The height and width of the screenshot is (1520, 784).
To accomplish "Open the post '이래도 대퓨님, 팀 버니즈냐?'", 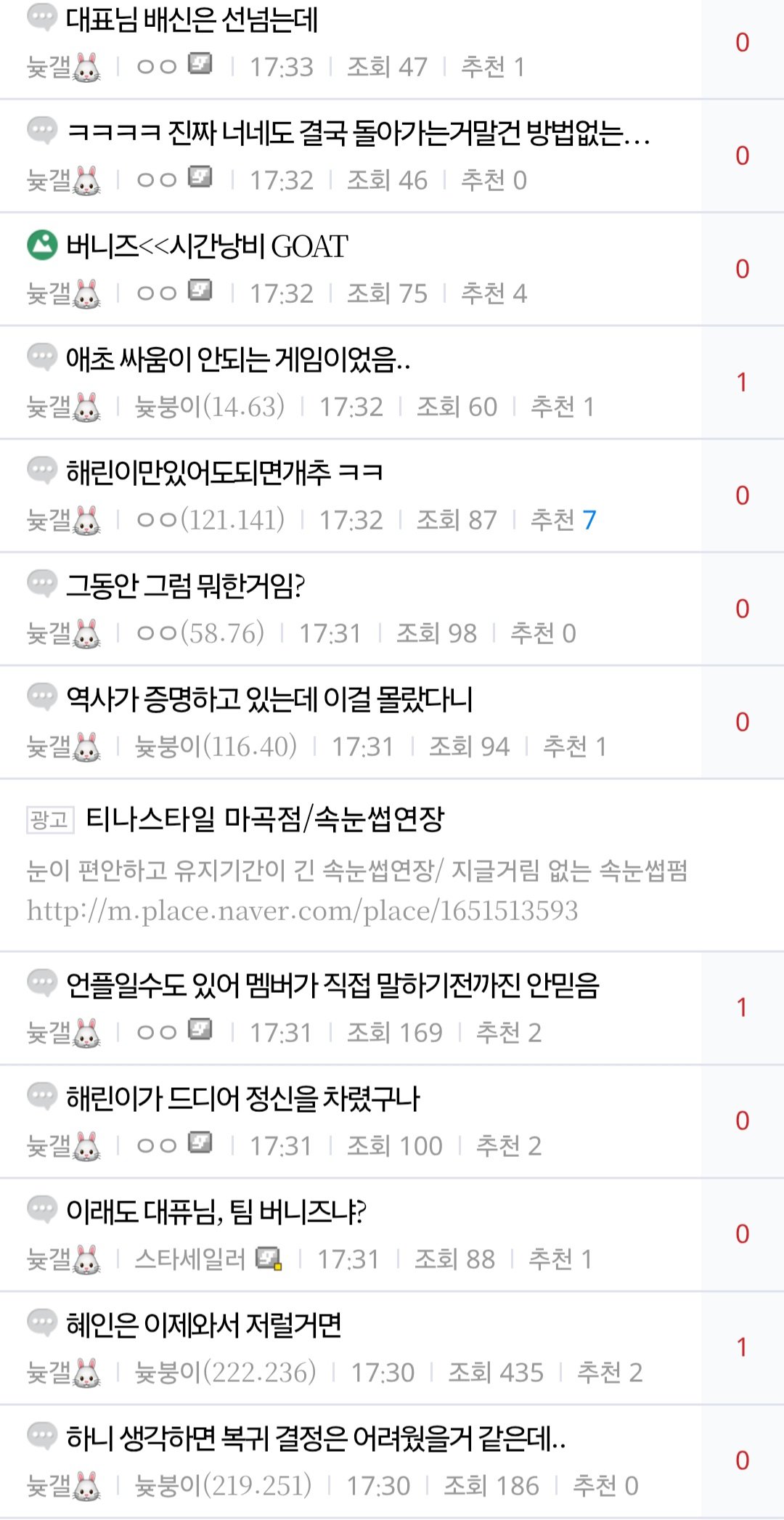I will (x=216, y=1213).
